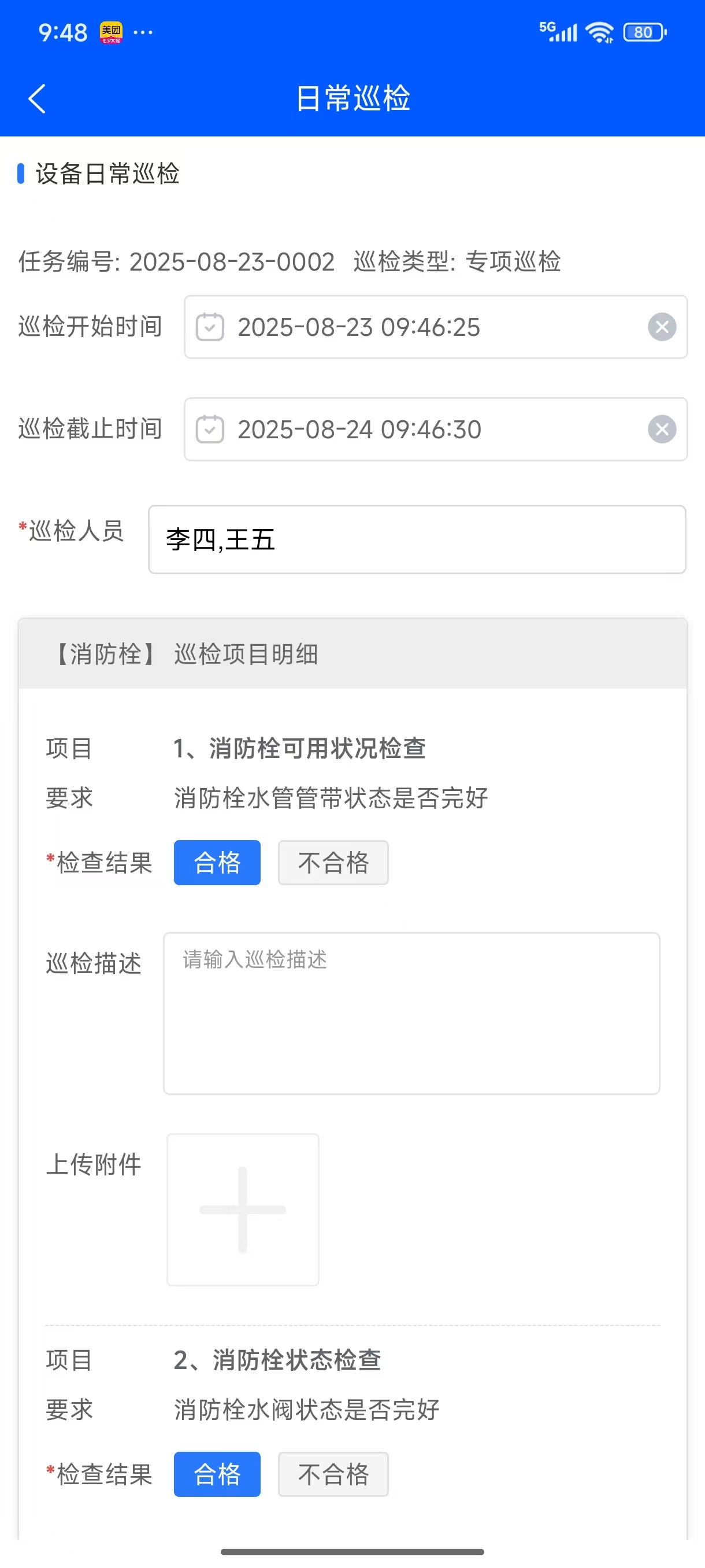The image size is (705, 1568).
Task: Go back from 日常巡检 page
Action: coord(37,99)
